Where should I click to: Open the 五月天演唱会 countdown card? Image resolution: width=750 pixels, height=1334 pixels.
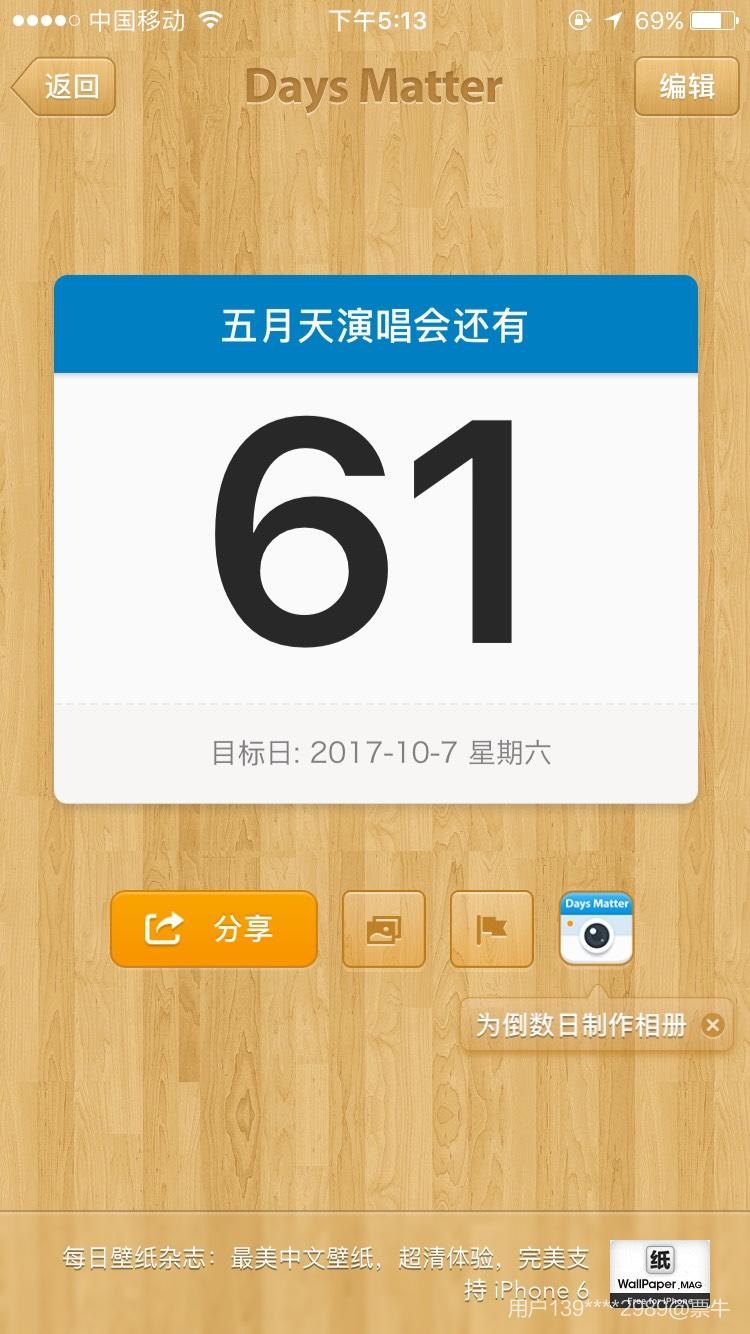pos(375,538)
